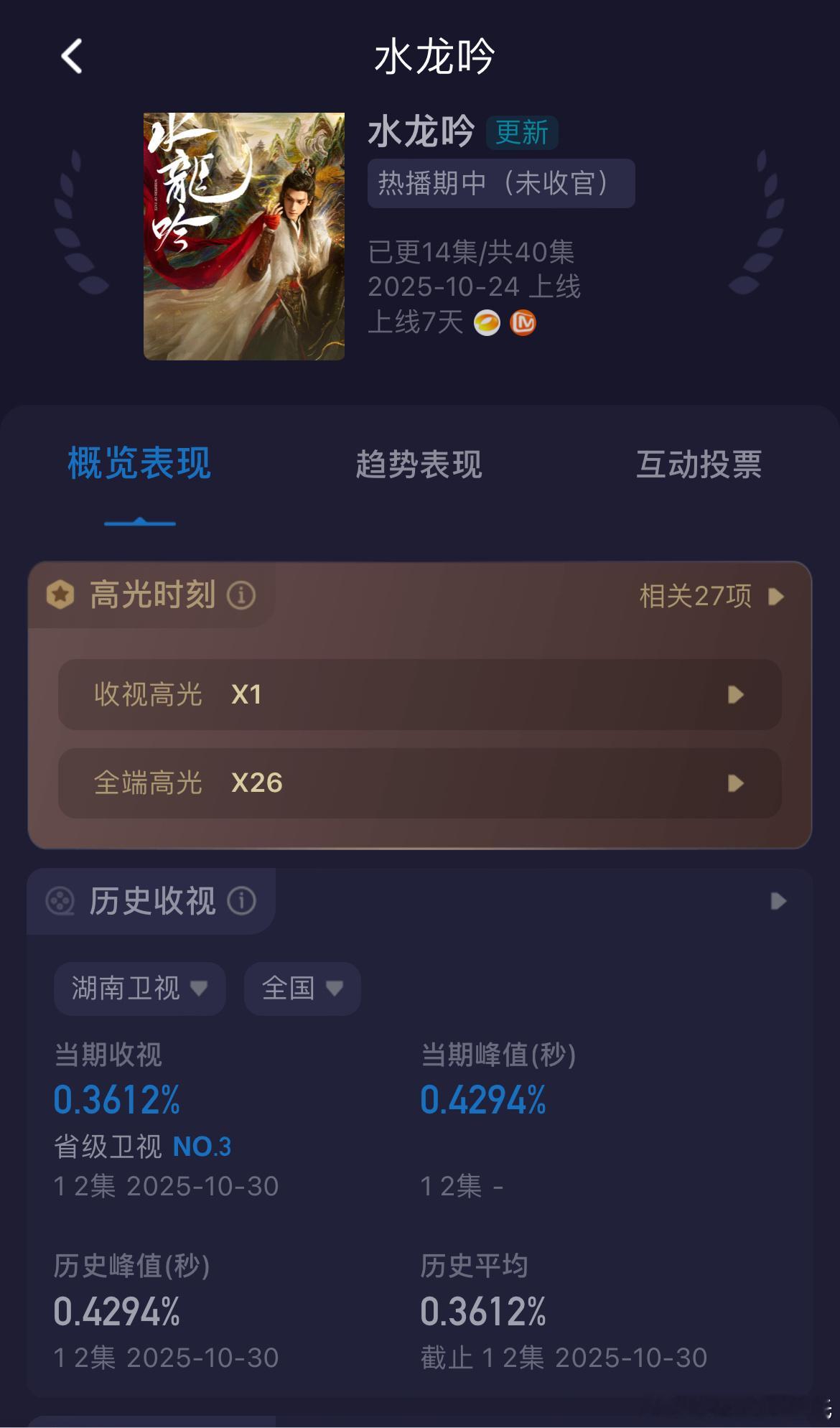Expand the 全端高光 X26 row
Screen dimensions: 840x1428
[x=420, y=783]
